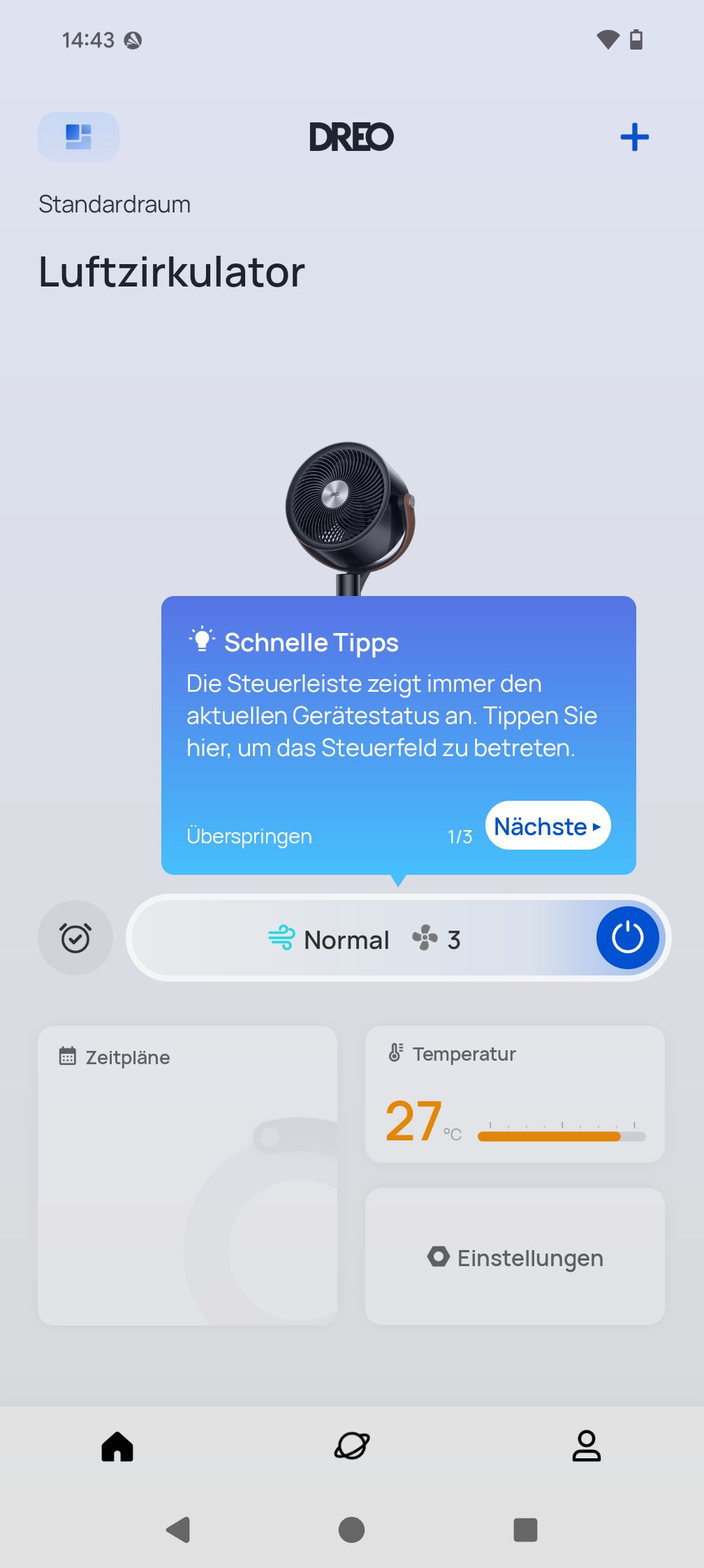Open the control bar showing Normal mode
This screenshot has height=1568, width=704.
click(363, 939)
